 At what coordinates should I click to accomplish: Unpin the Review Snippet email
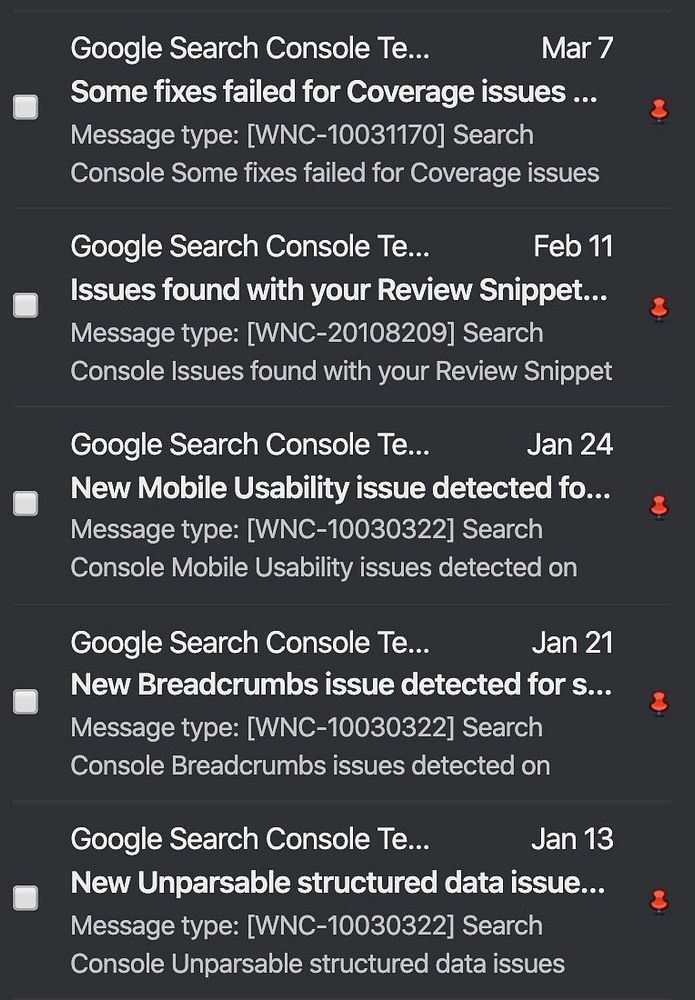tap(658, 309)
